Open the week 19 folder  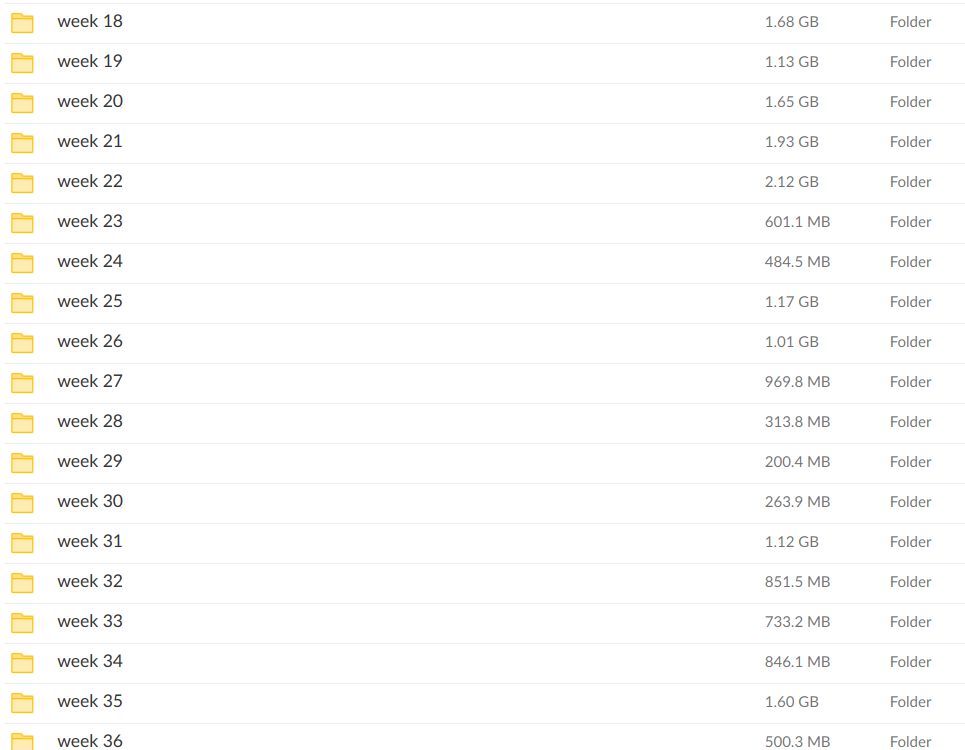[90, 62]
